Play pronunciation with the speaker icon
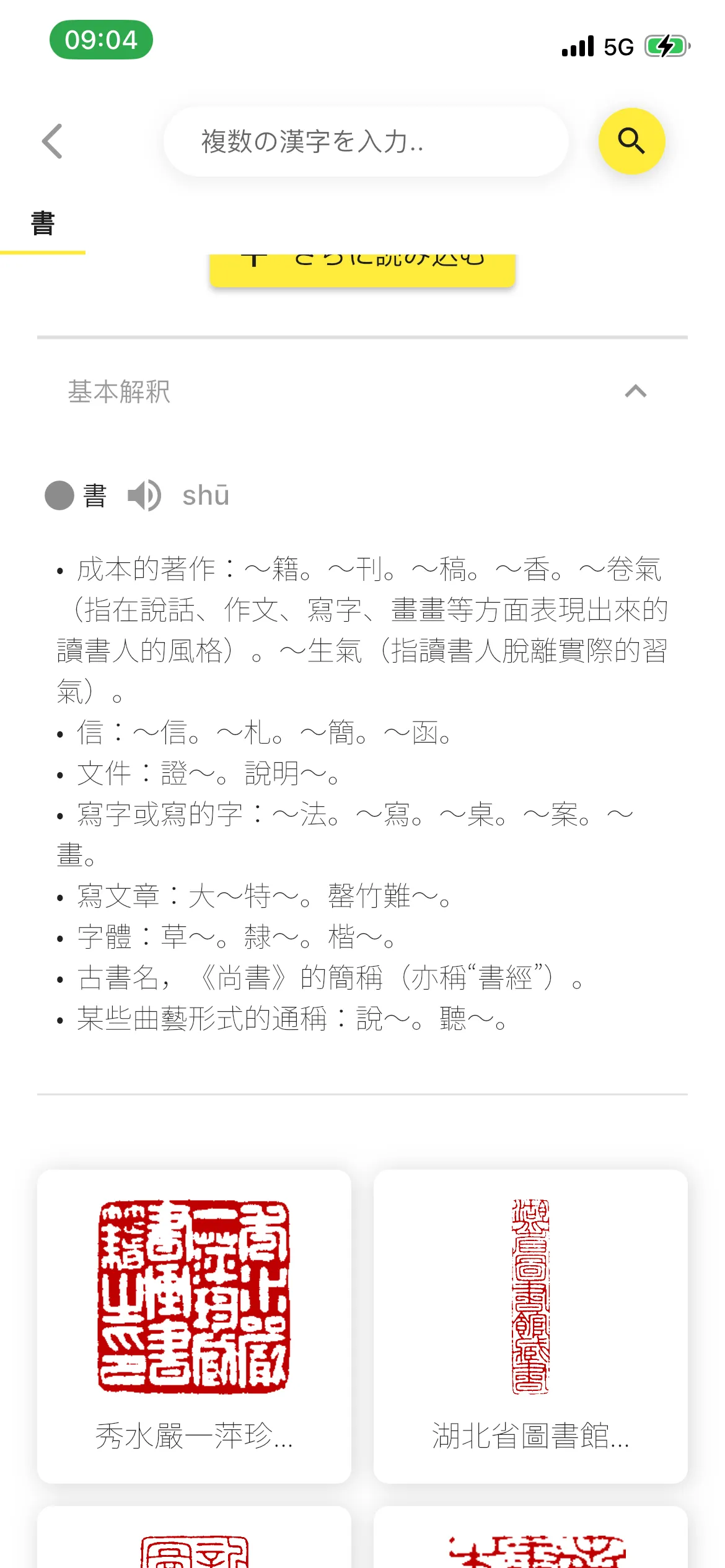The width and height of the screenshot is (725, 1568). (x=144, y=495)
